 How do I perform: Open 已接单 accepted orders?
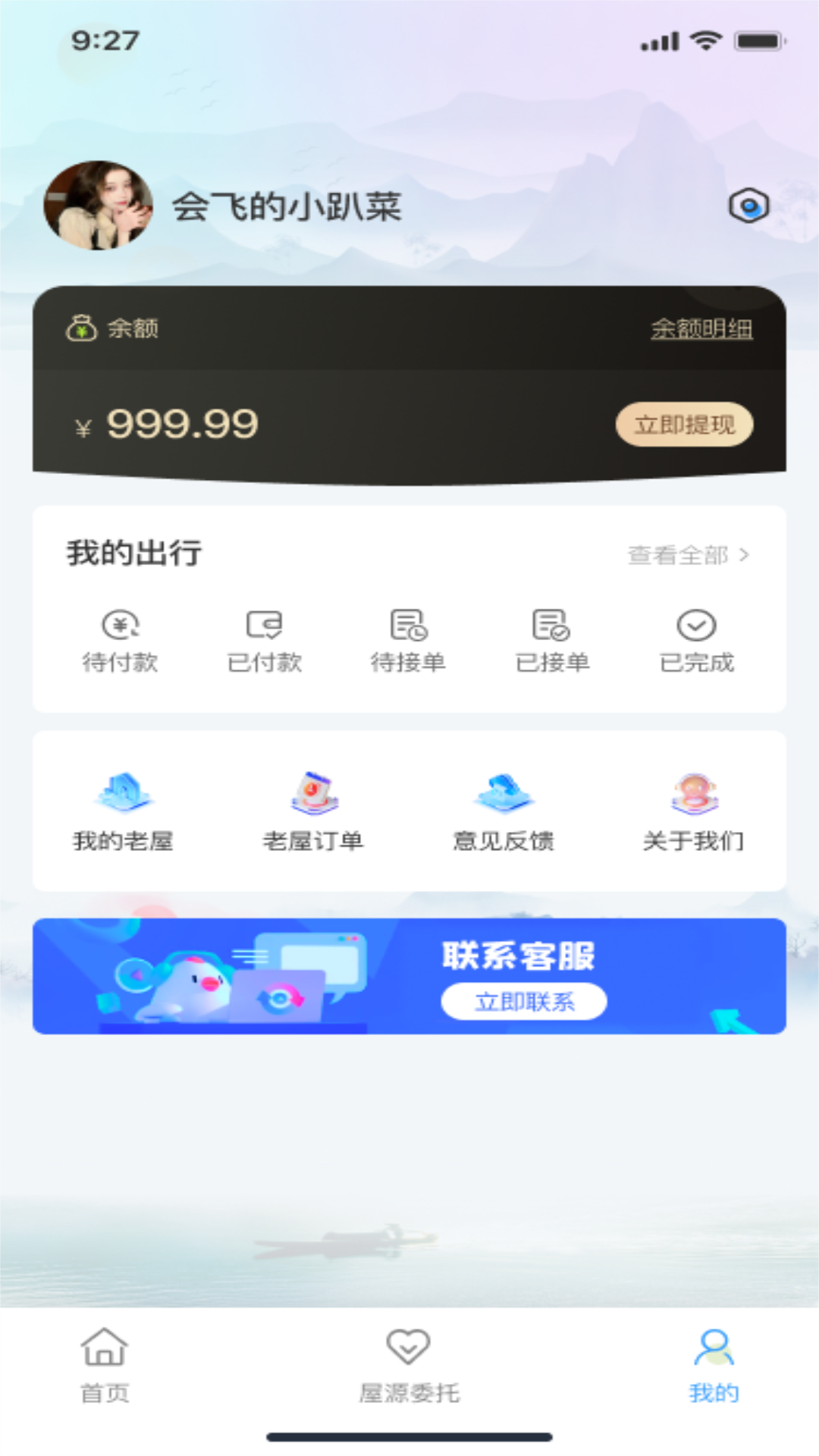tap(552, 642)
